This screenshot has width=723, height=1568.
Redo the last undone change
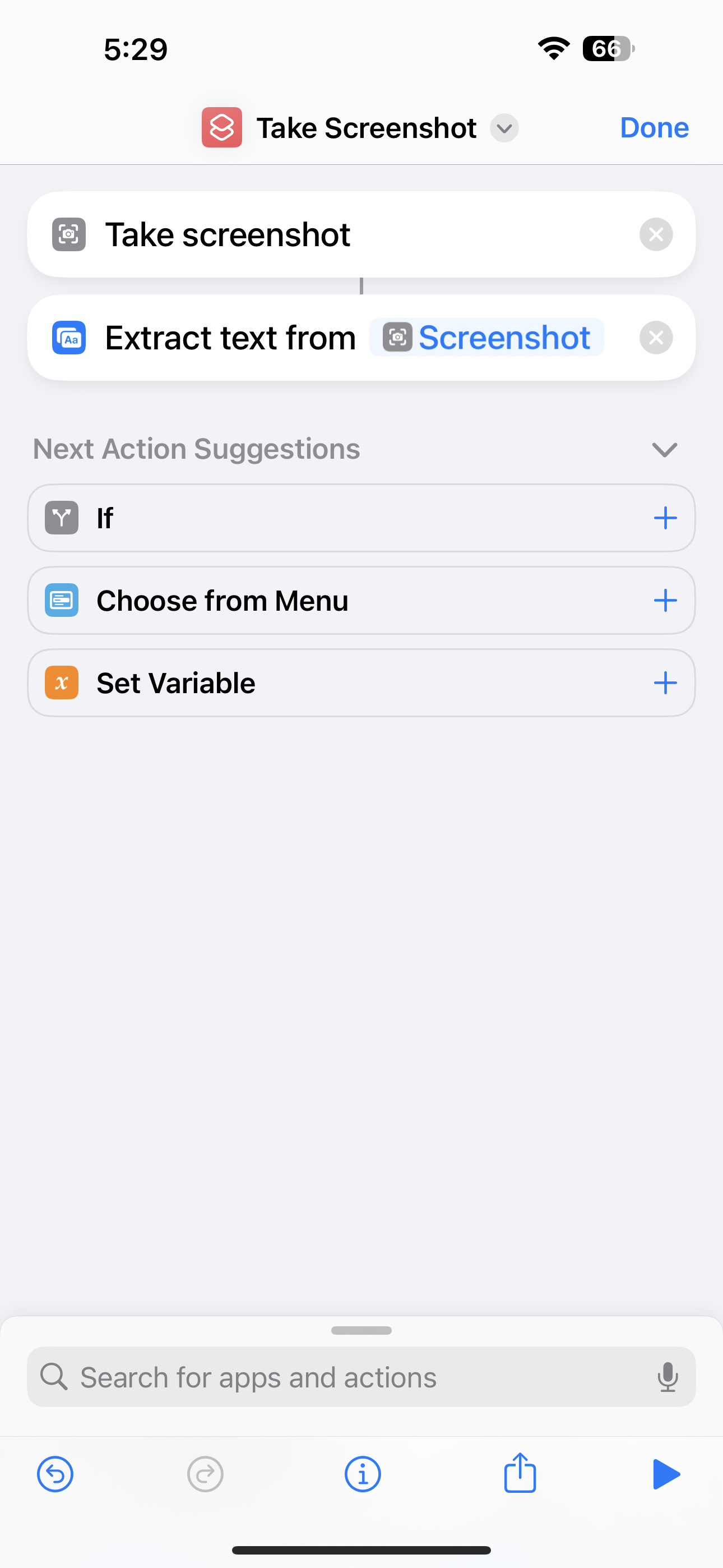point(205,1474)
